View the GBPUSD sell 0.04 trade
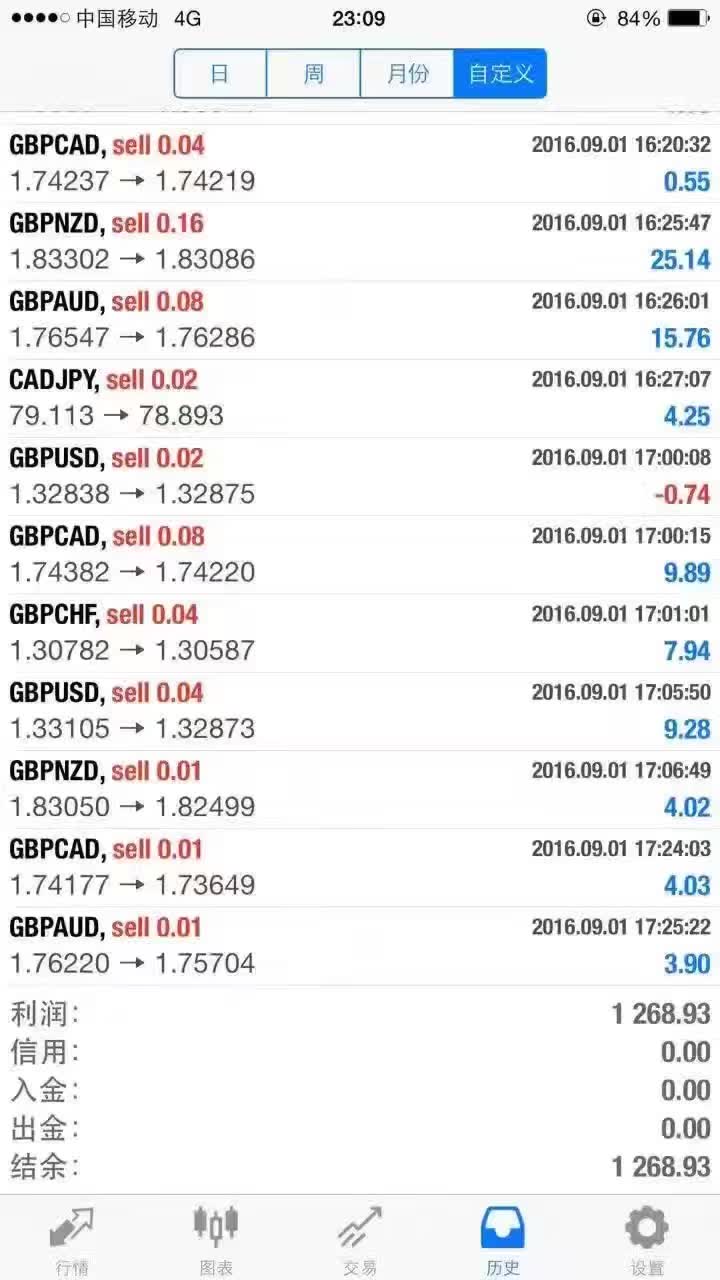This screenshot has height=1280, width=720. 360,710
